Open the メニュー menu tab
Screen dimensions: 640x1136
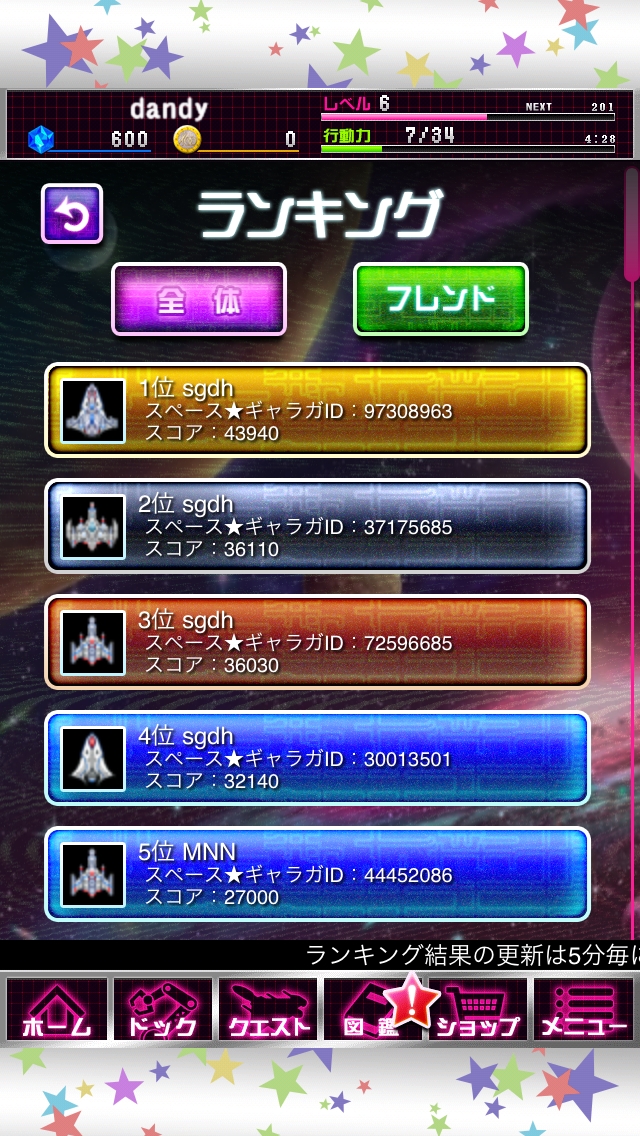pos(584,1010)
